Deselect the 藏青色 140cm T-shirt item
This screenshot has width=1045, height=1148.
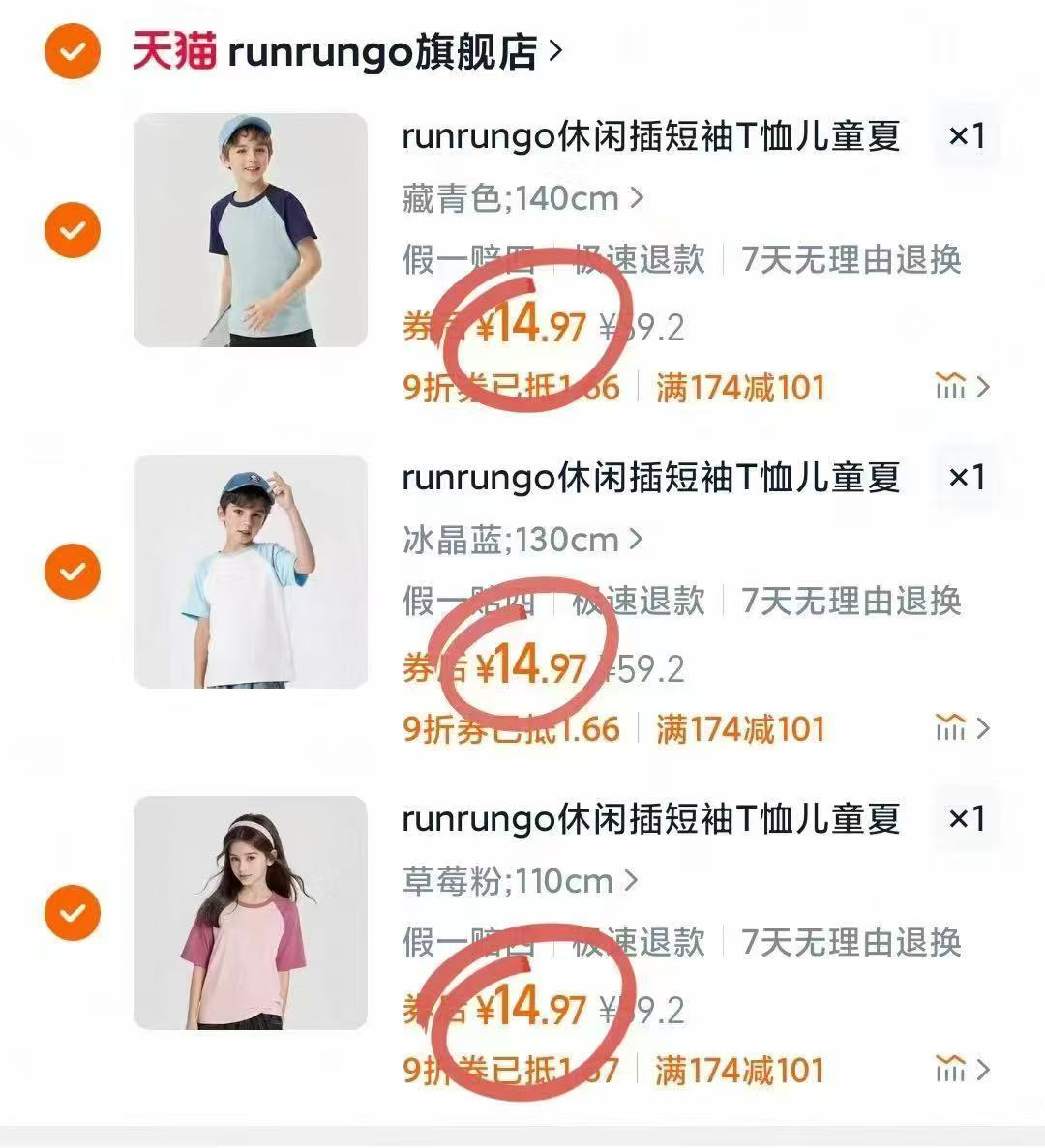73,230
